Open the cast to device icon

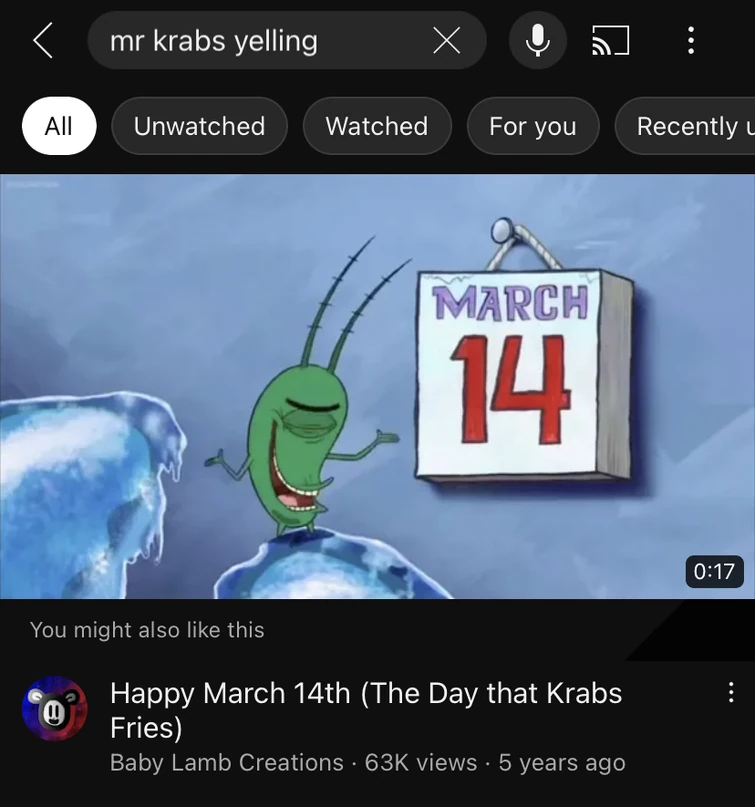click(611, 41)
